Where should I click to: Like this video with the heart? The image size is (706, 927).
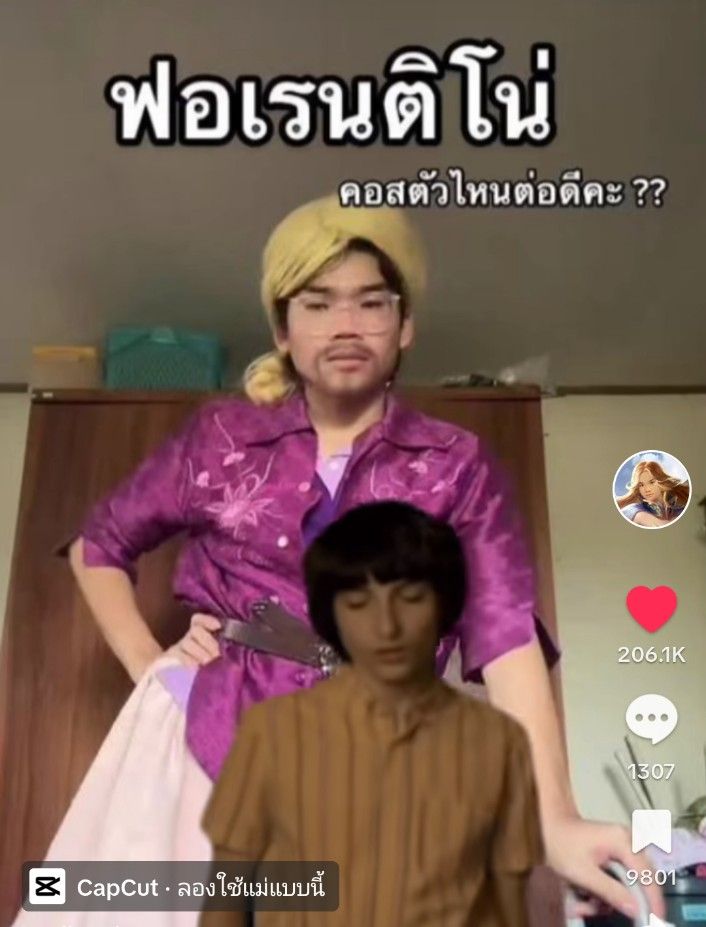[651, 609]
